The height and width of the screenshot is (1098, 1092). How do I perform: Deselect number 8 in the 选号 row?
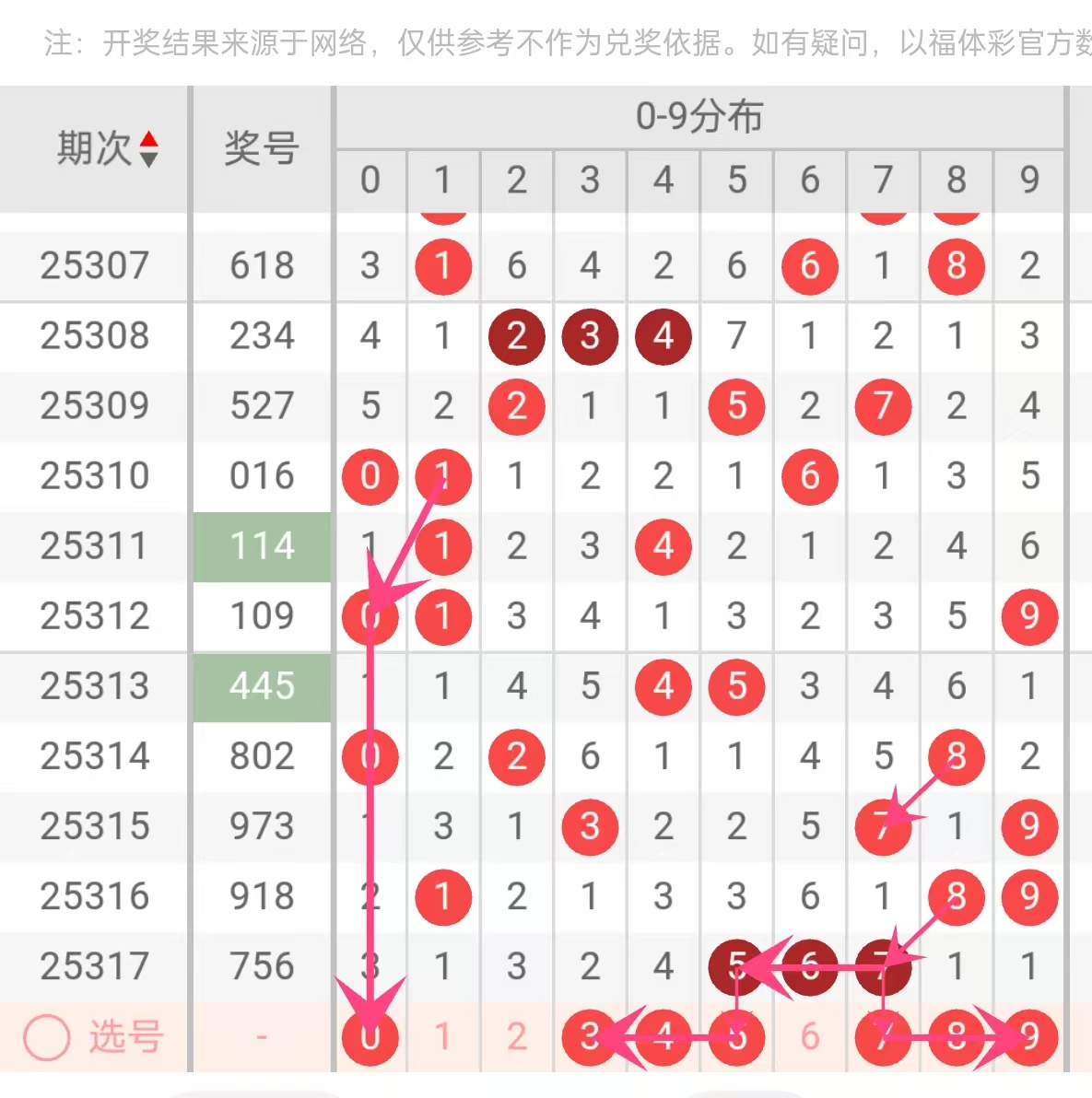[957, 1036]
